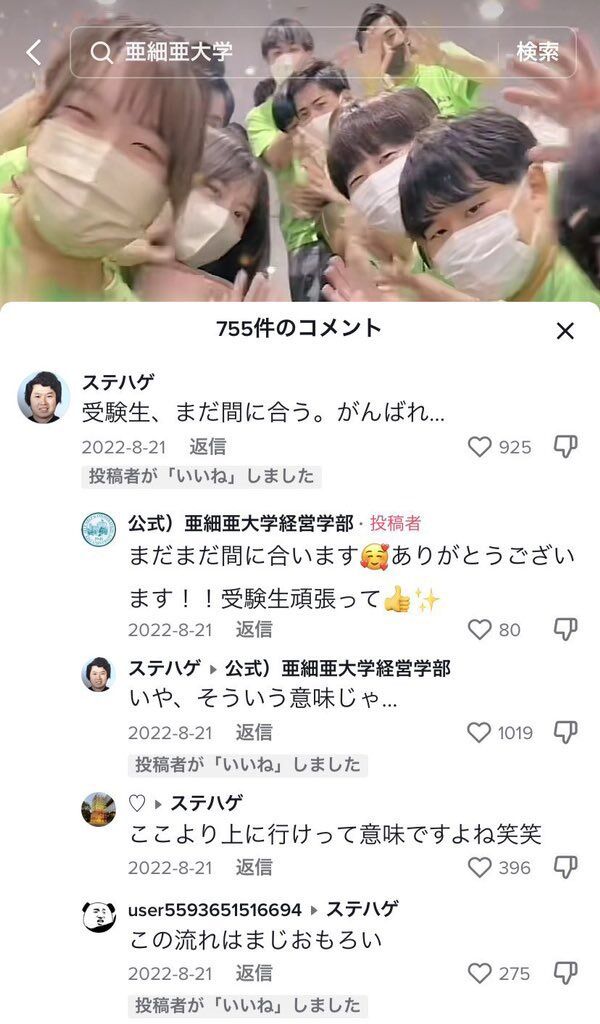
Task: Like the comment いや、そういう意味じゃ...
Action: tap(480, 733)
